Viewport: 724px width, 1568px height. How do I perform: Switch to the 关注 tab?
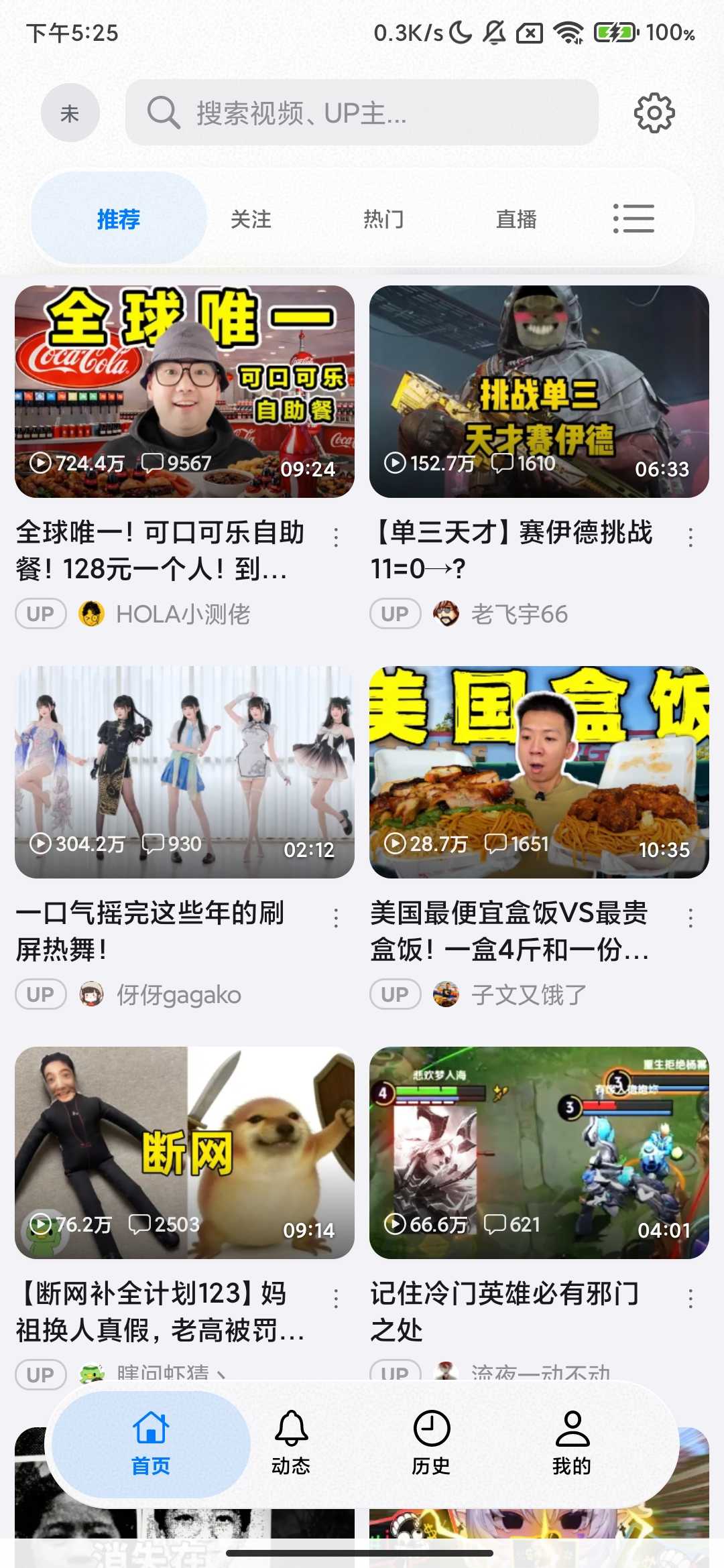click(251, 219)
